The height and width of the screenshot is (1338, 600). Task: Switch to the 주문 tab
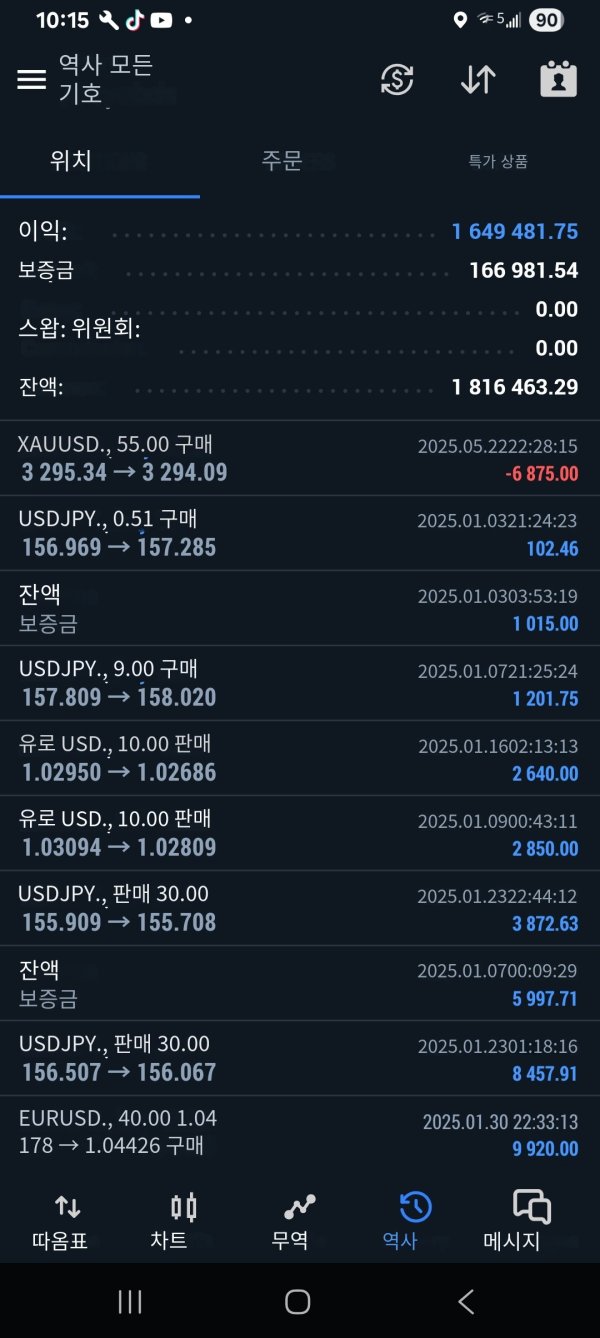(x=282, y=161)
